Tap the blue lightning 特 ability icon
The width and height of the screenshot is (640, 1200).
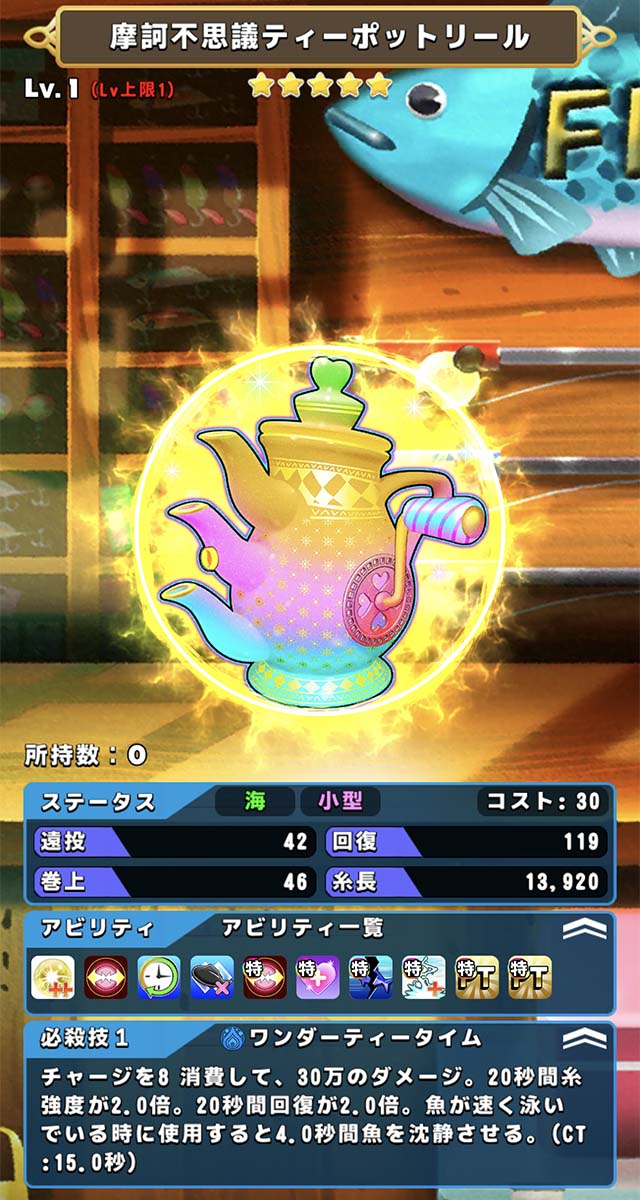(x=370, y=977)
